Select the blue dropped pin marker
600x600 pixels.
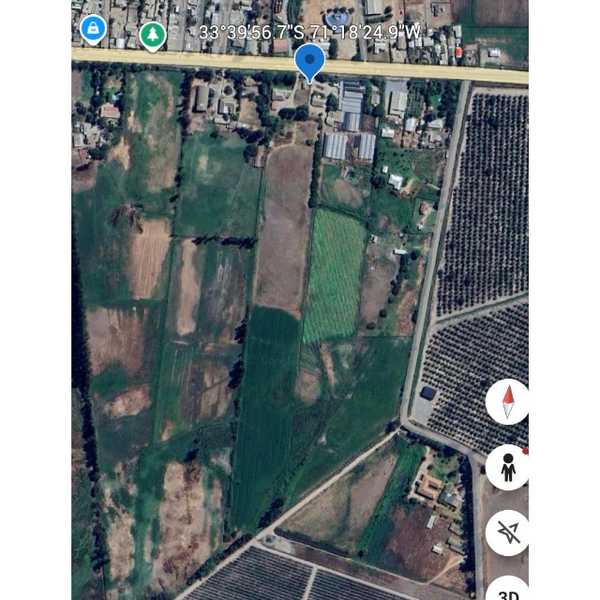point(310,60)
